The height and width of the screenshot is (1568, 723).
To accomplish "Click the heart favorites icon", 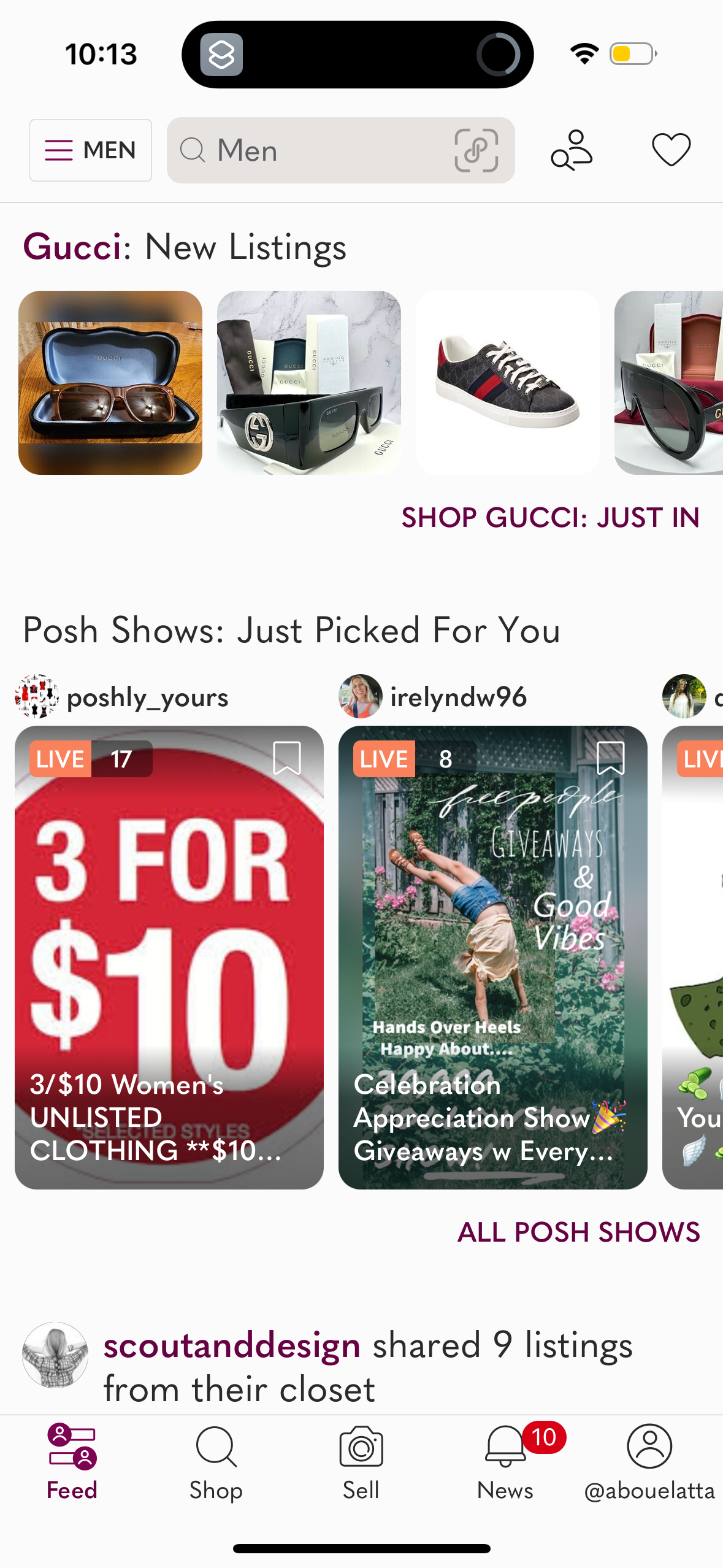I will click(671, 150).
